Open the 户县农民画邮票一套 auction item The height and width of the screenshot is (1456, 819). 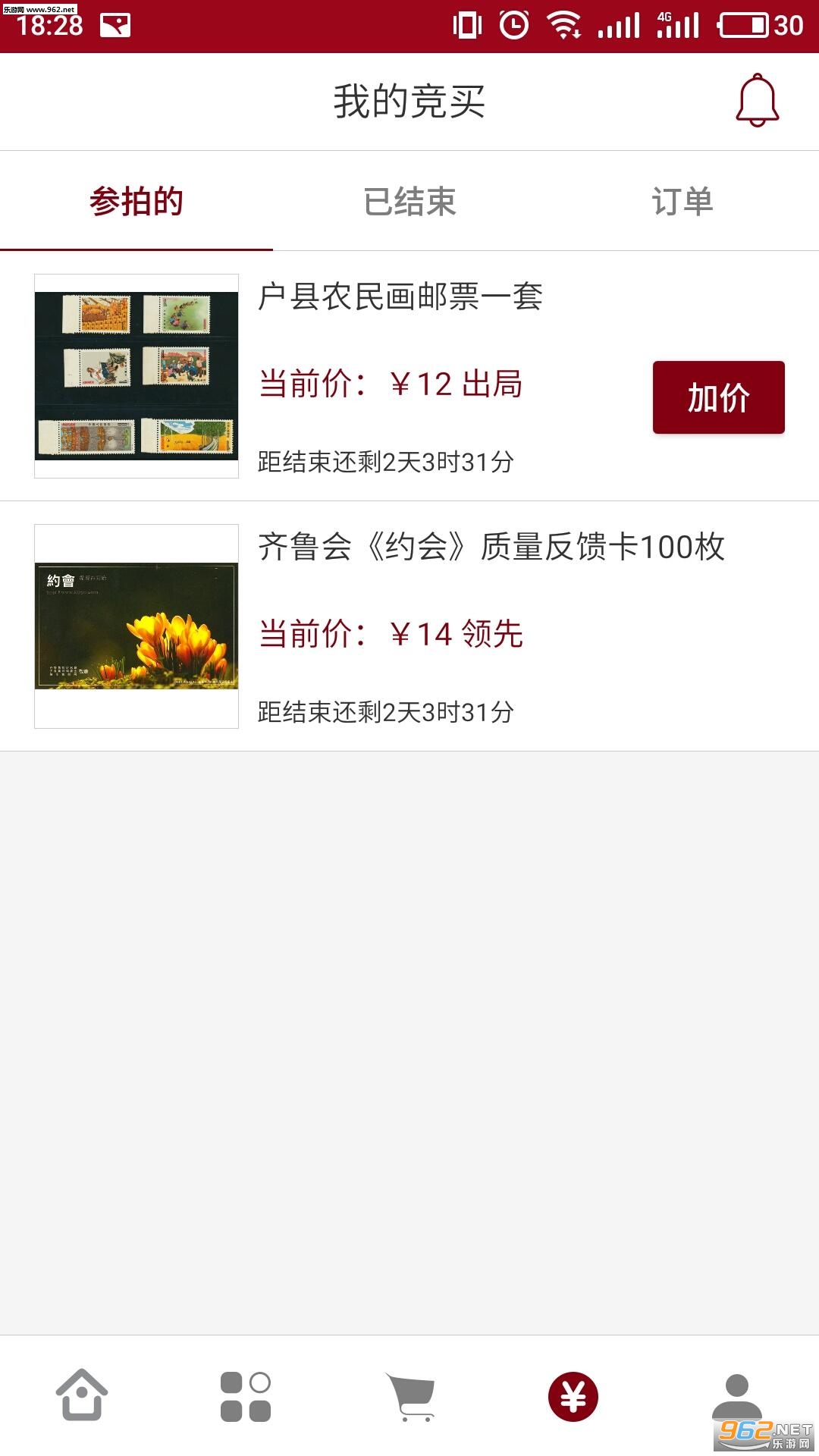click(x=400, y=297)
